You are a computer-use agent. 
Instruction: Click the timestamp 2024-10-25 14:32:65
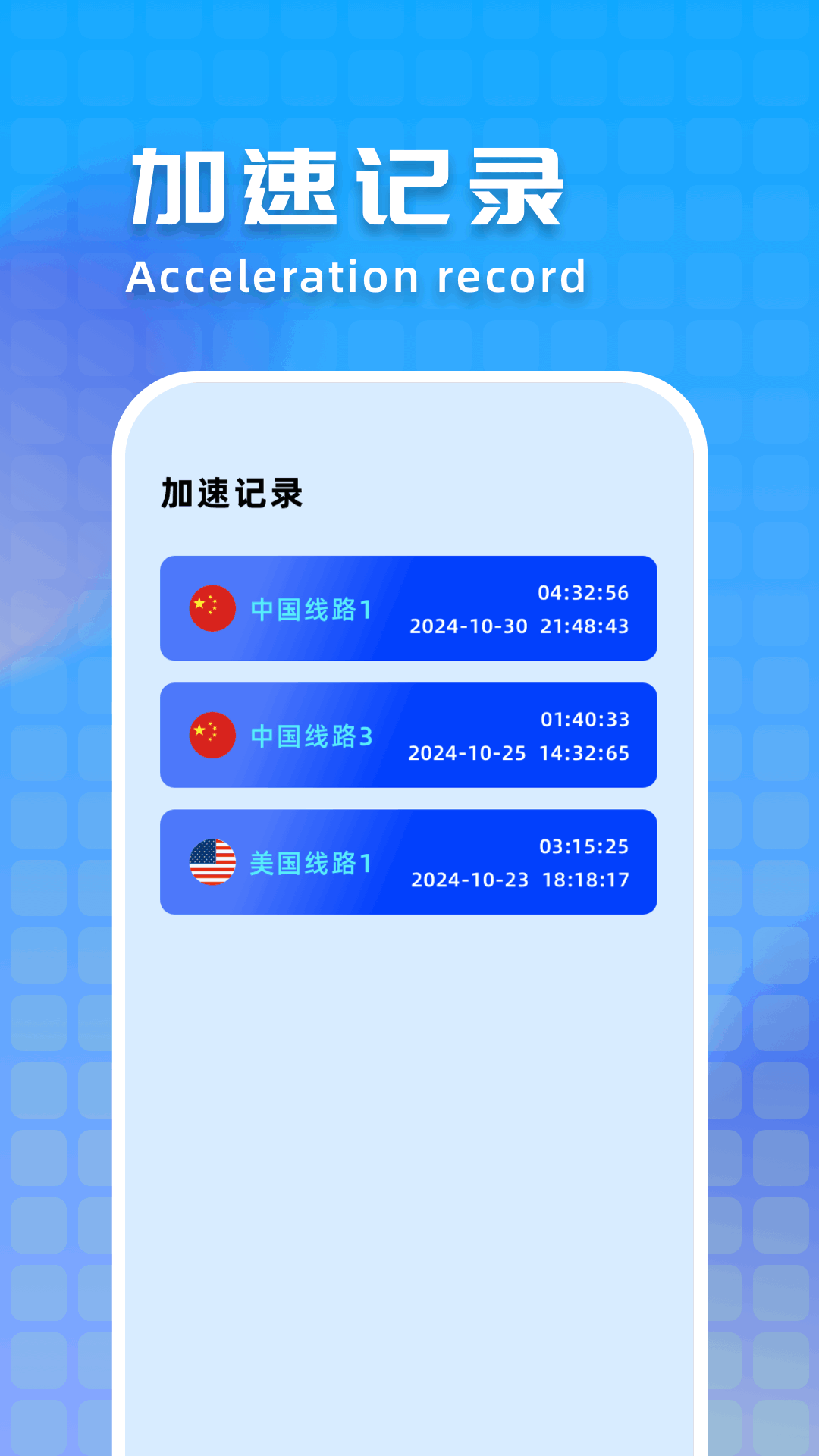(x=519, y=753)
